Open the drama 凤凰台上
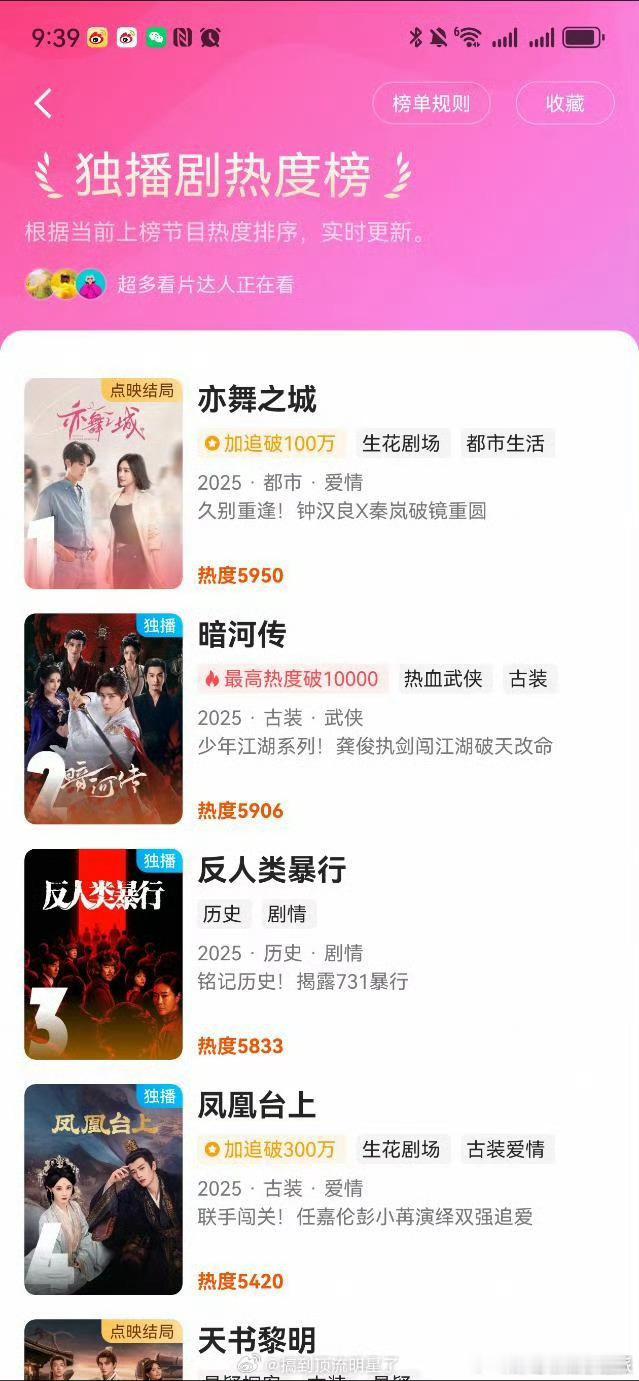 tap(257, 1105)
